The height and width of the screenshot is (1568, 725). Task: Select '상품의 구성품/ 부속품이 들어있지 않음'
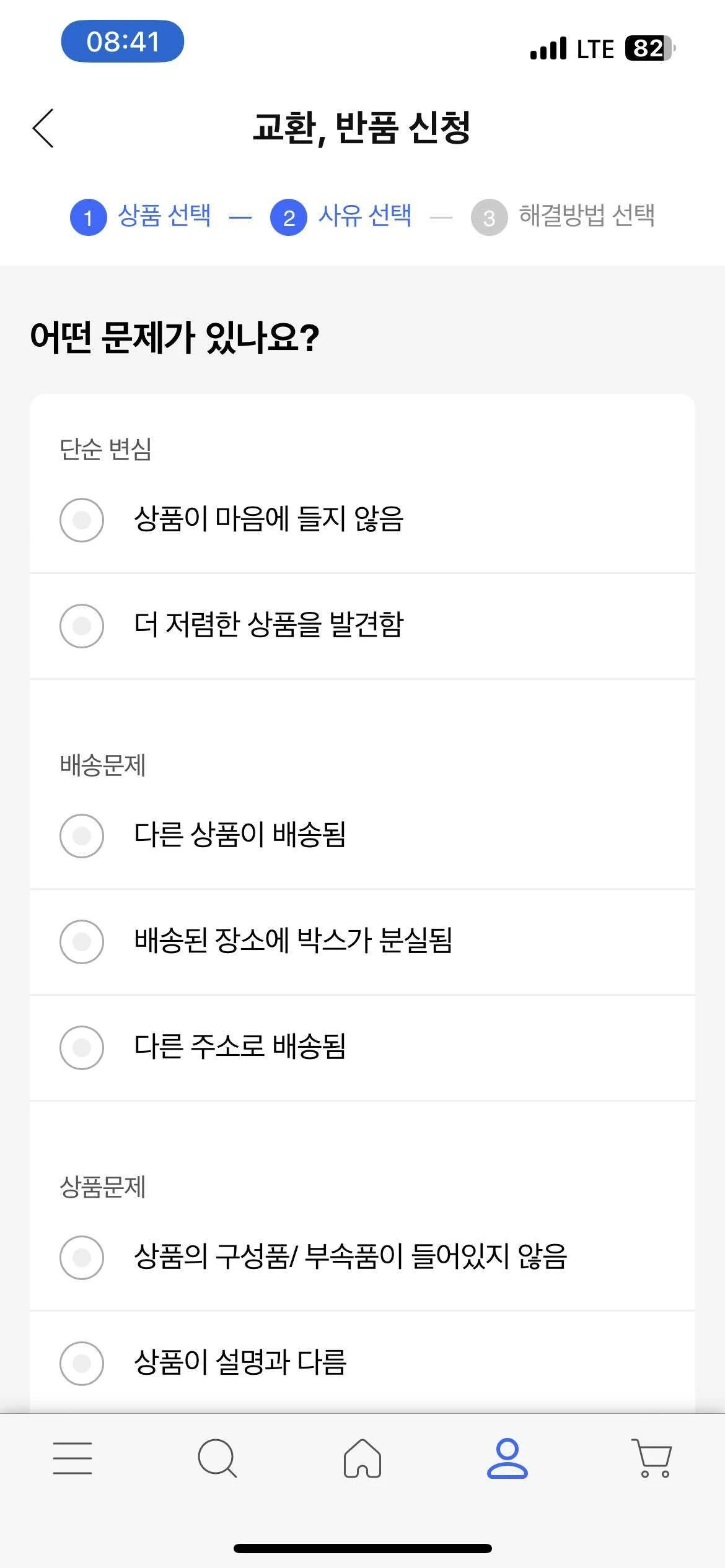(362, 1258)
